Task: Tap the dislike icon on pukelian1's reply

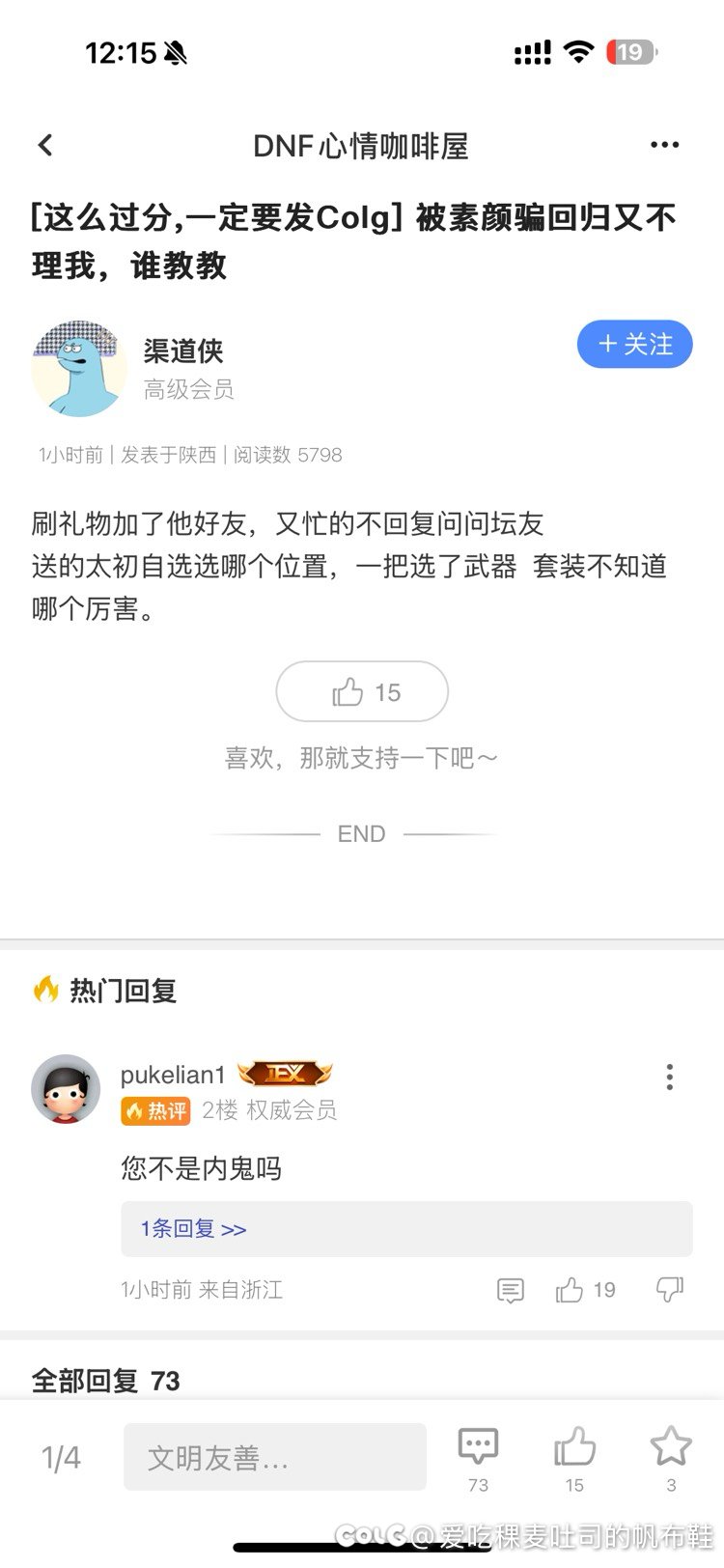Action: point(670,1289)
